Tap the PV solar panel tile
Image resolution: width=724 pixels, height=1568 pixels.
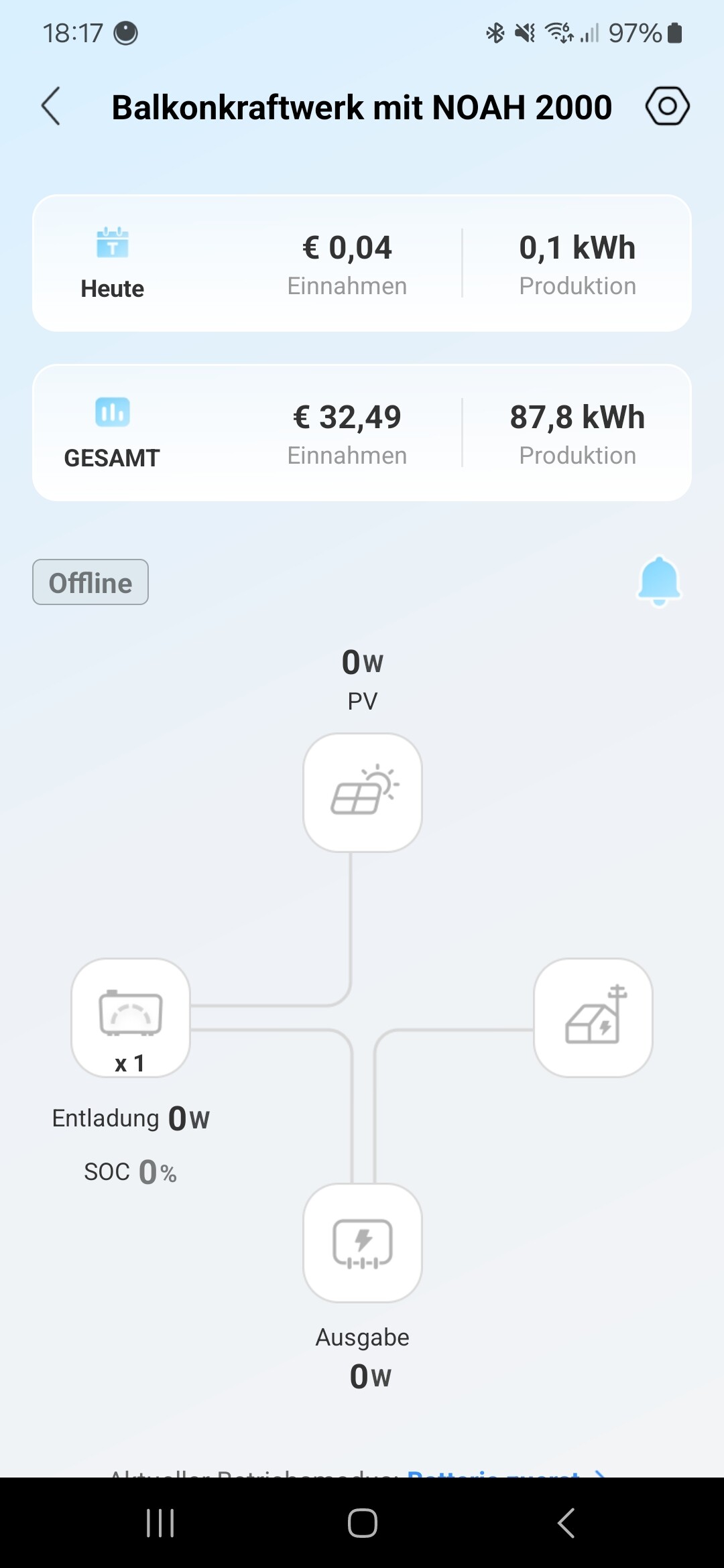point(363,792)
